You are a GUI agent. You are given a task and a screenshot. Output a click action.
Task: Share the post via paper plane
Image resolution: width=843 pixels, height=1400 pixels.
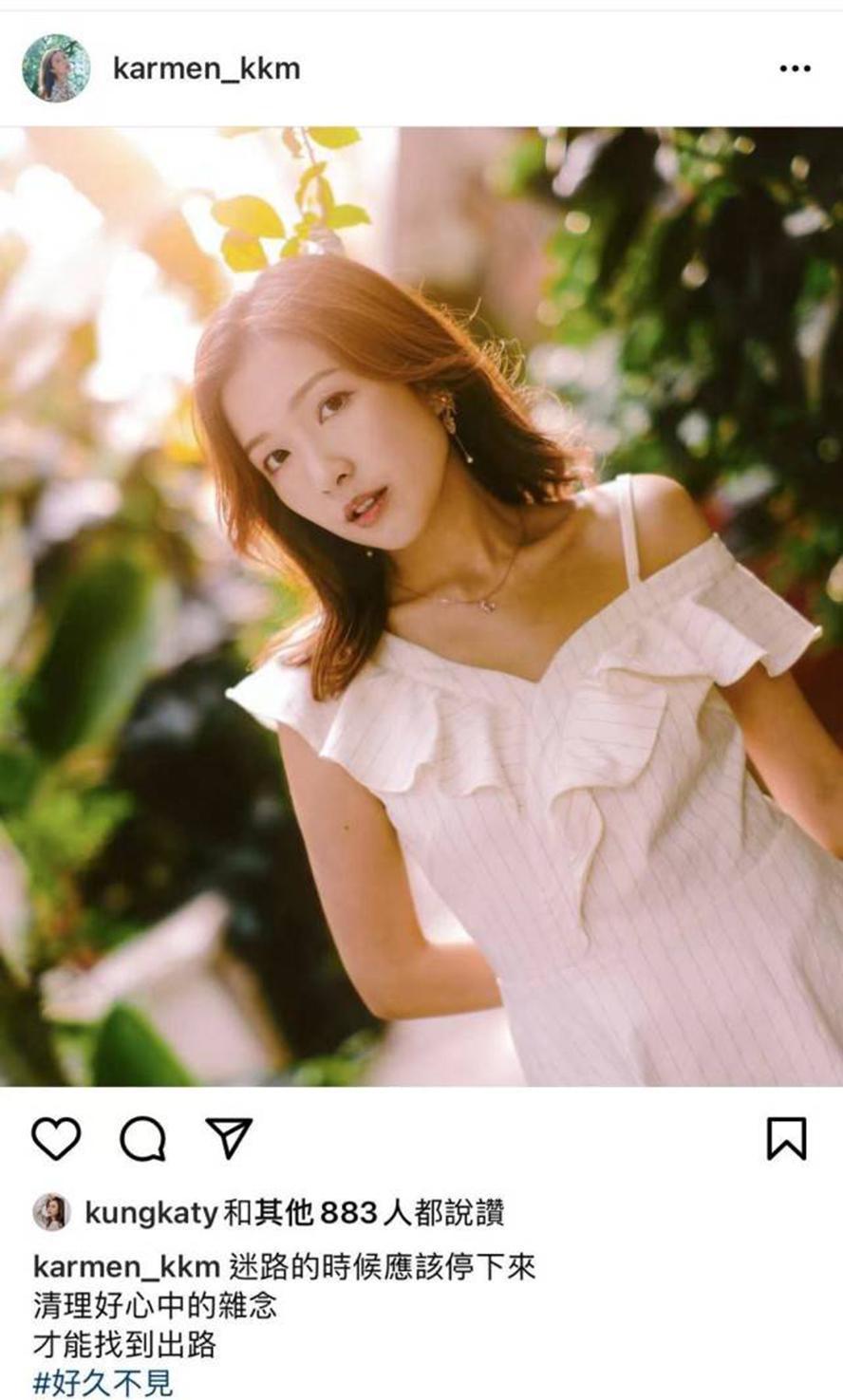[229, 1137]
